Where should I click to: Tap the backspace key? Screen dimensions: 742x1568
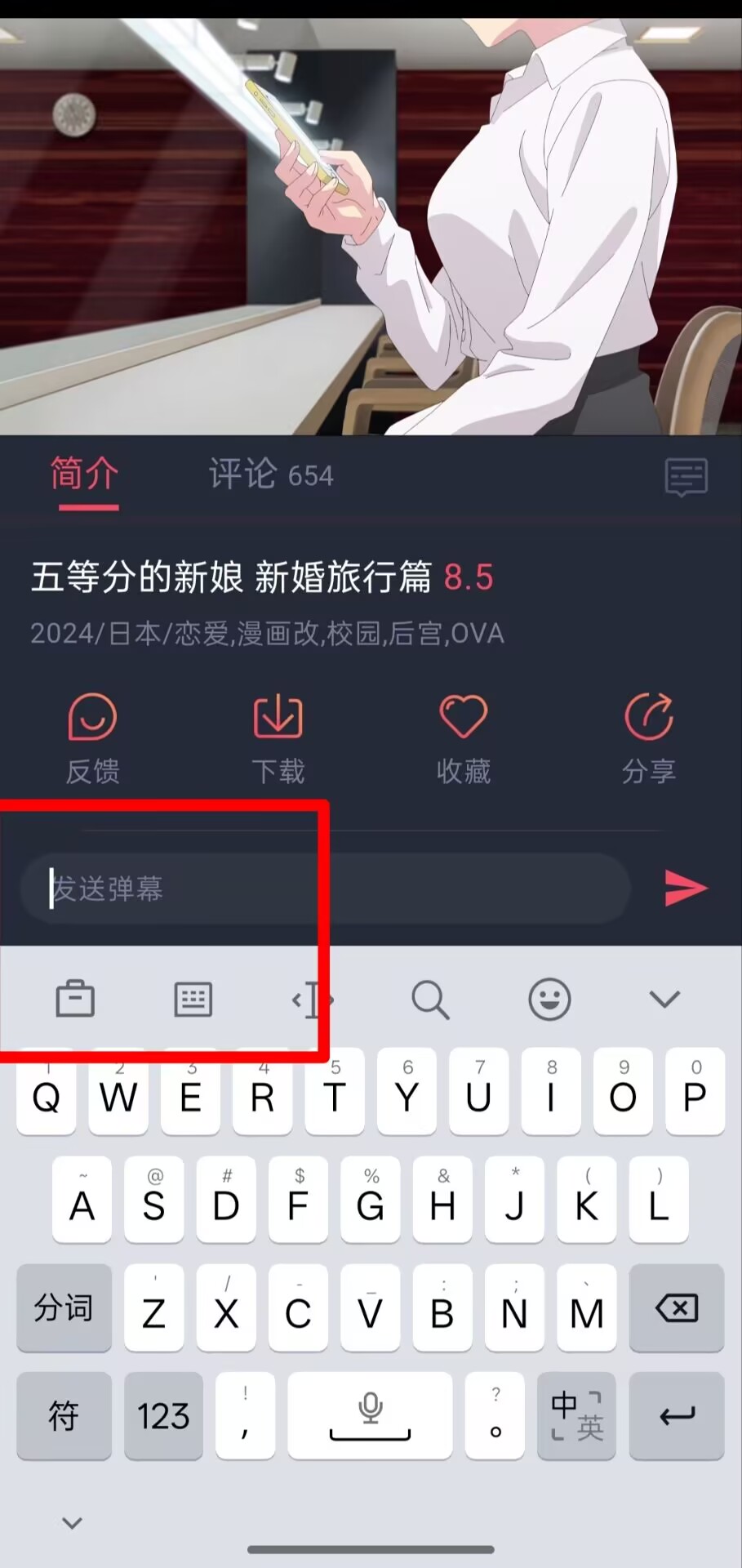click(676, 1308)
